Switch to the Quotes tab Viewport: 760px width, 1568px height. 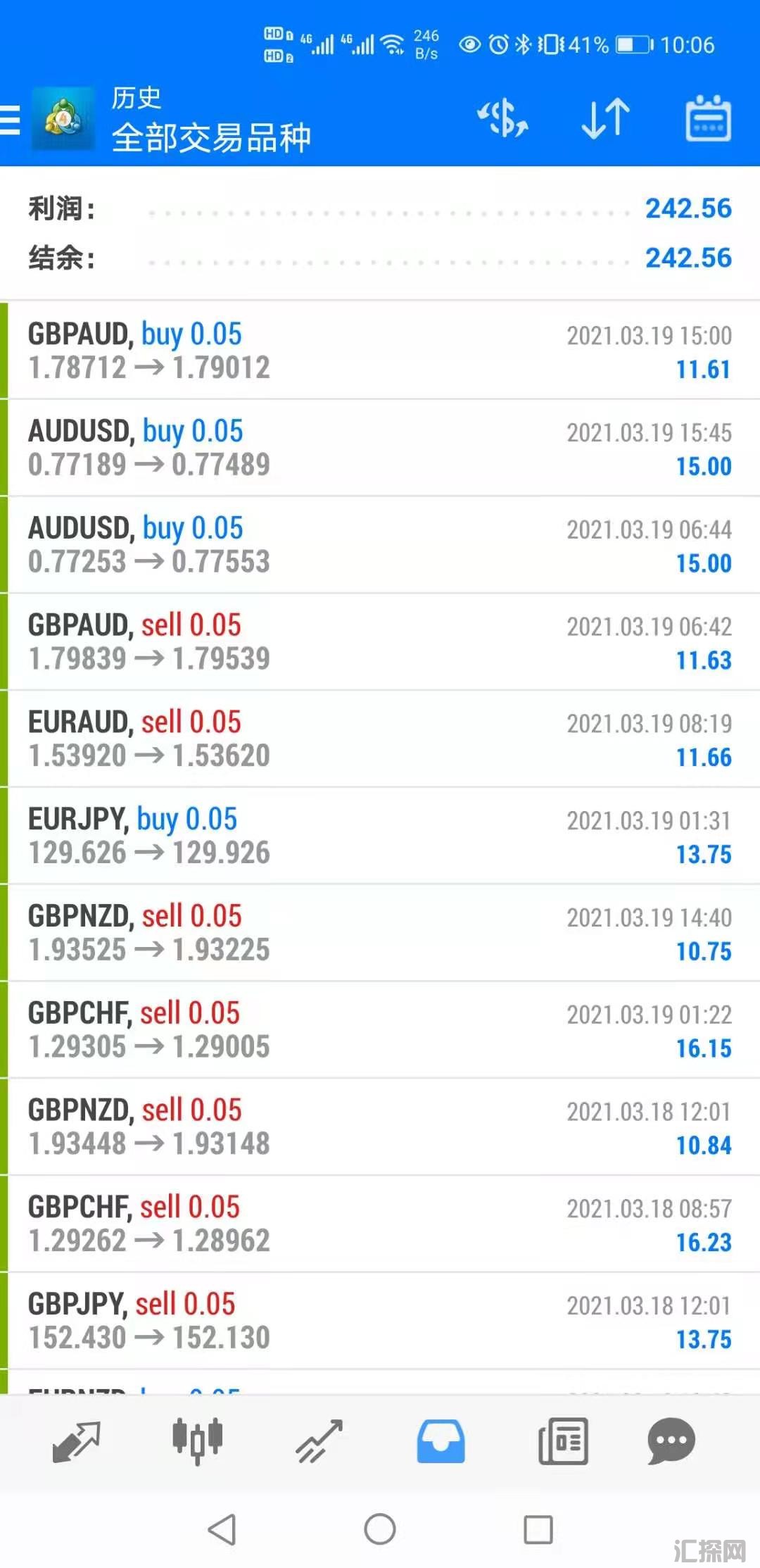[x=76, y=1441]
